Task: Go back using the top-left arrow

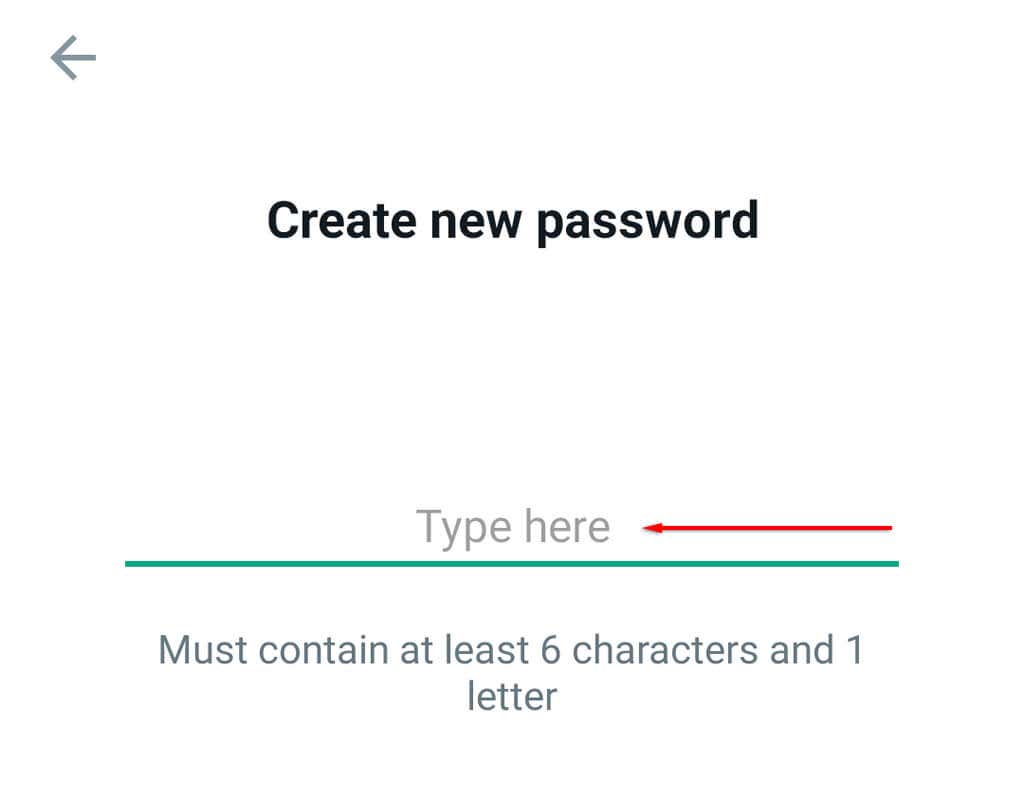Action: coord(73,58)
